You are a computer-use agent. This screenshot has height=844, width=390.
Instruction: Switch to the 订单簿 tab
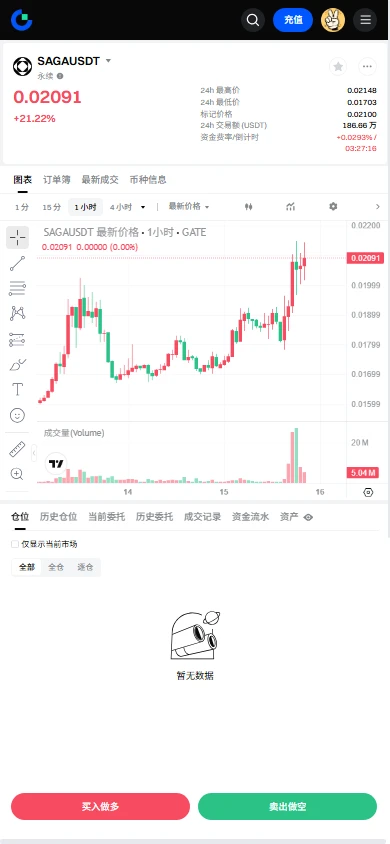[56, 180]
